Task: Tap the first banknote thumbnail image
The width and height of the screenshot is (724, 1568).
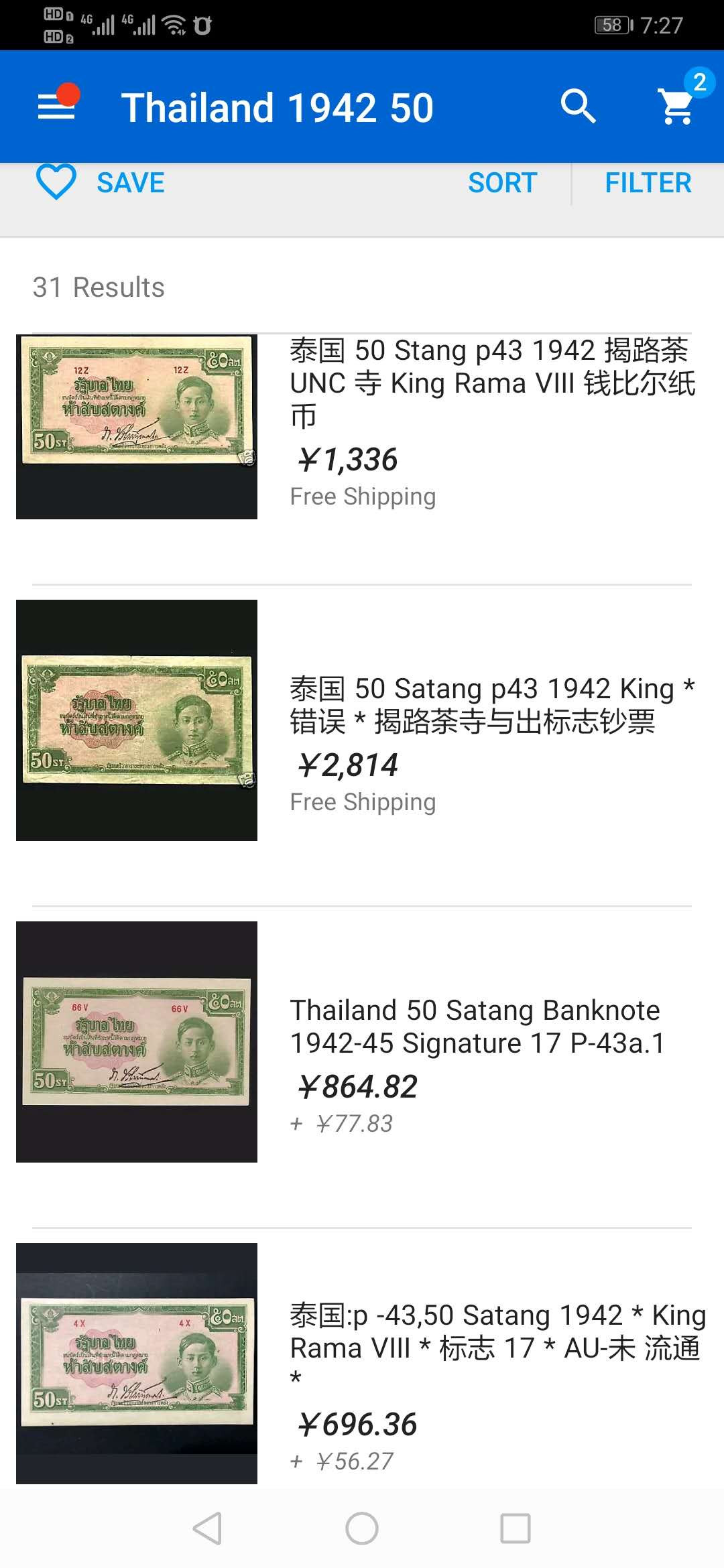Action: click(137, 426)
